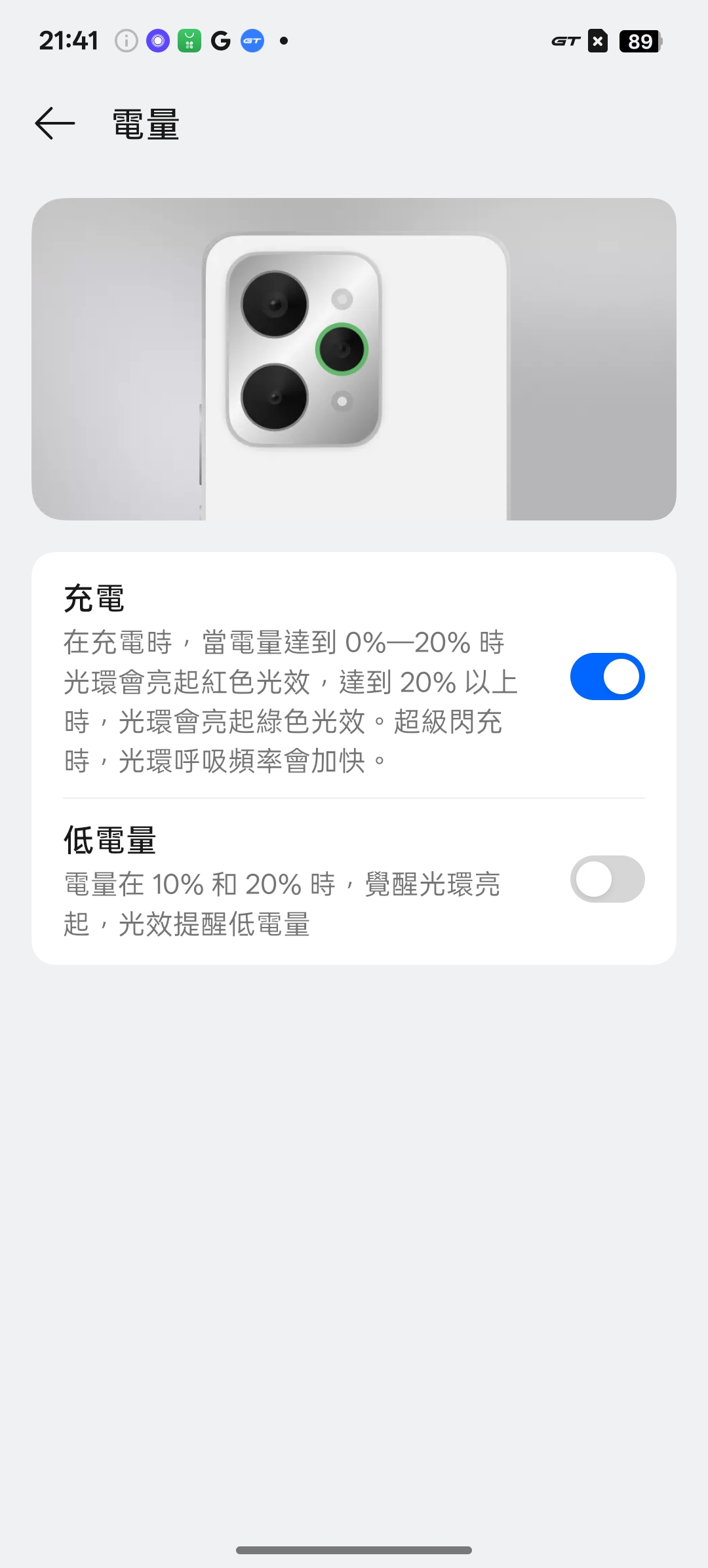Enable the 低電量 low battery light switch
Image resolution: width=708 pixels, height=1568 pixels.
[607, 878]
